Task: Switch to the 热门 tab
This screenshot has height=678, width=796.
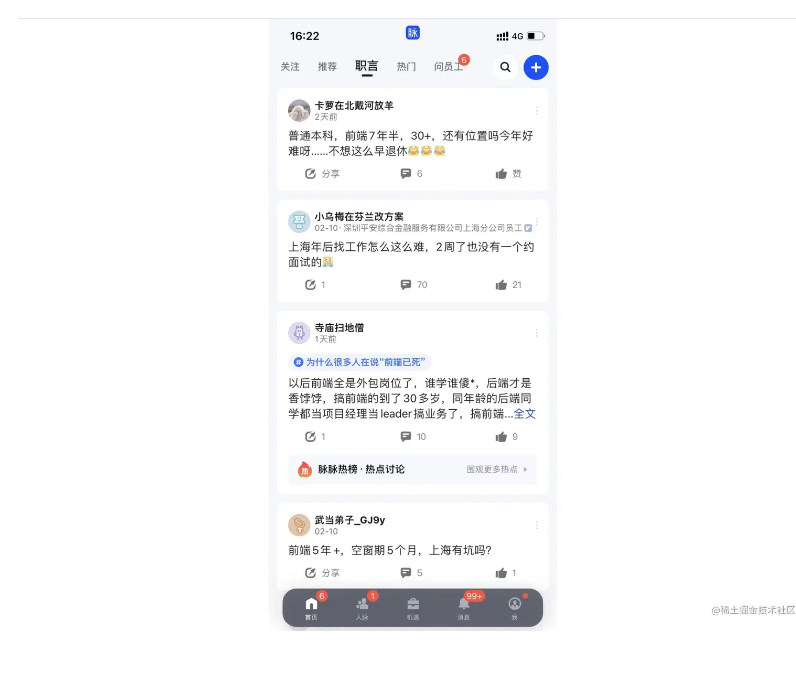Action: (x=406, y=67)
